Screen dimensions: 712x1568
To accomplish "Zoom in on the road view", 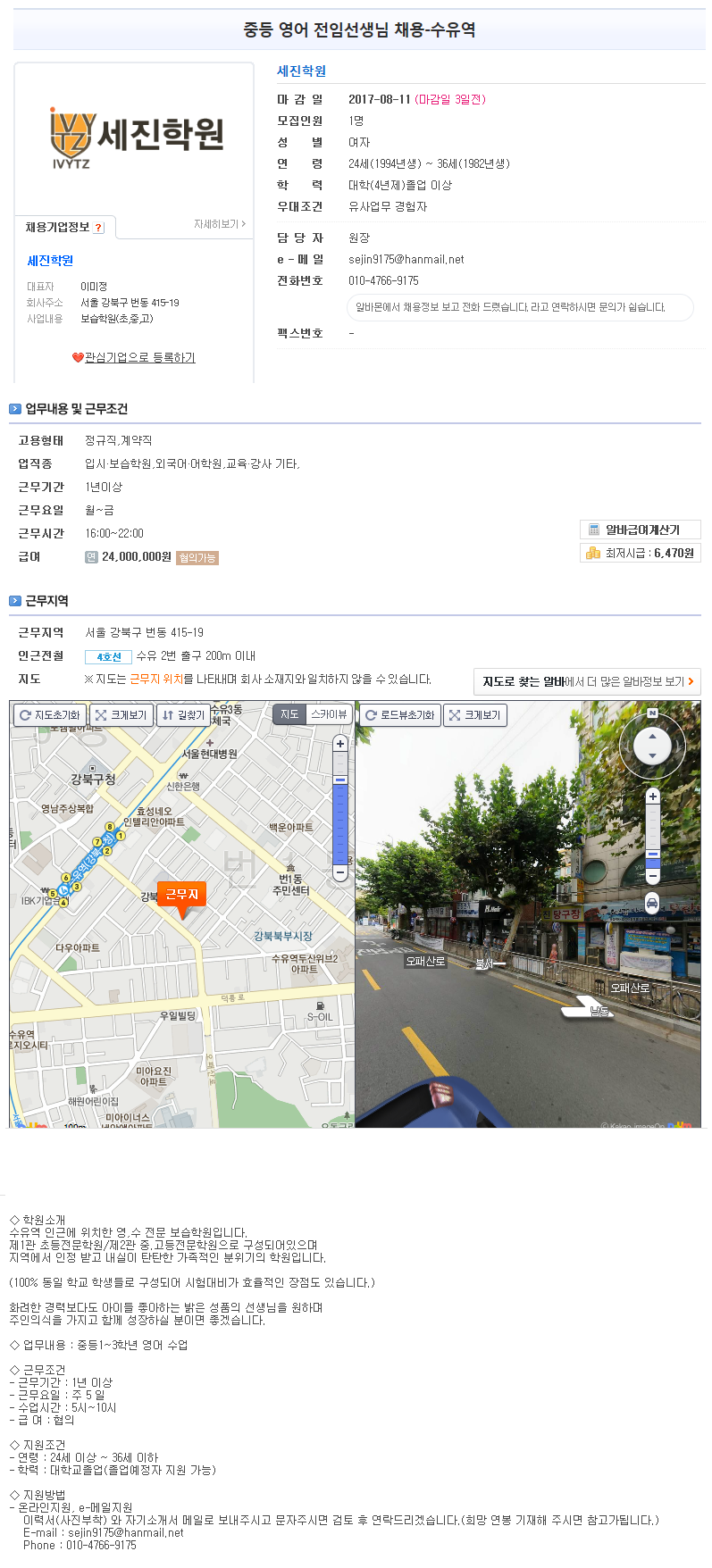I will tap(653, 797).
